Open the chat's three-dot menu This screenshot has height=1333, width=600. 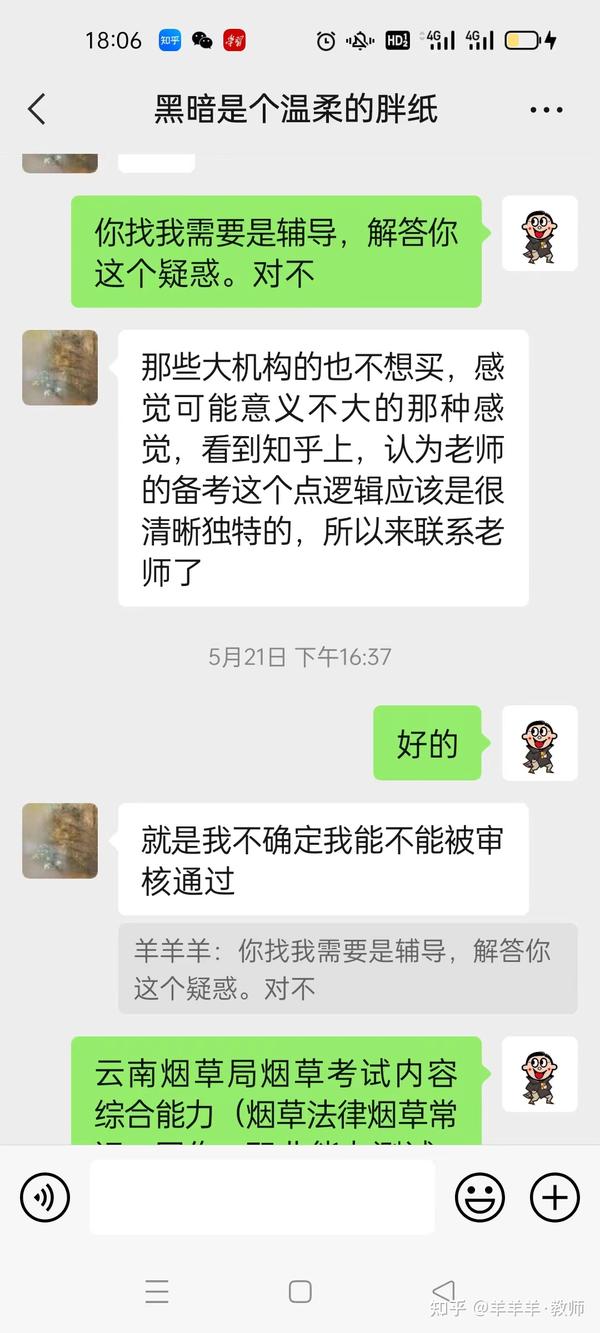546,110
